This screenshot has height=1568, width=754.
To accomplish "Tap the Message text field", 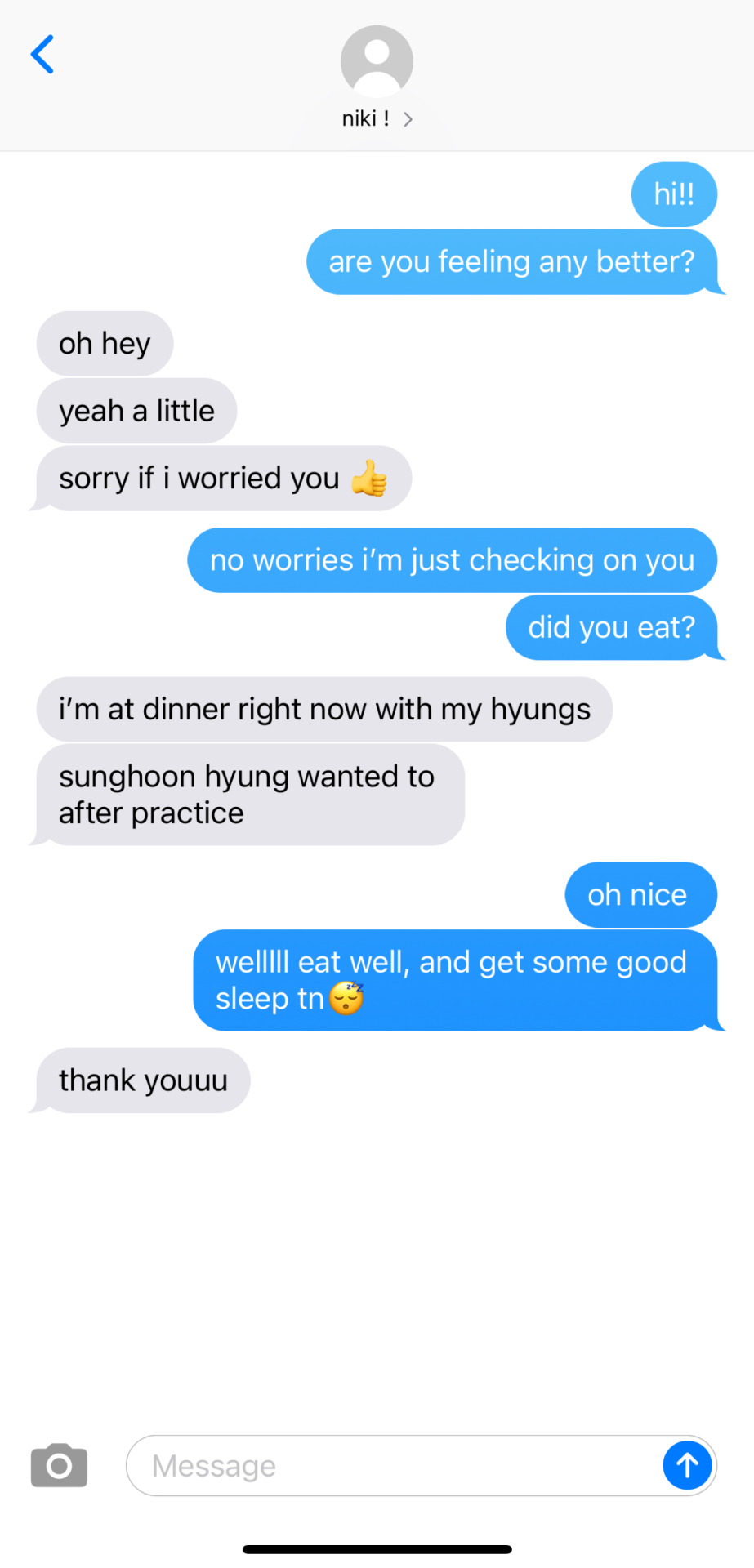I will point(392,1466).
